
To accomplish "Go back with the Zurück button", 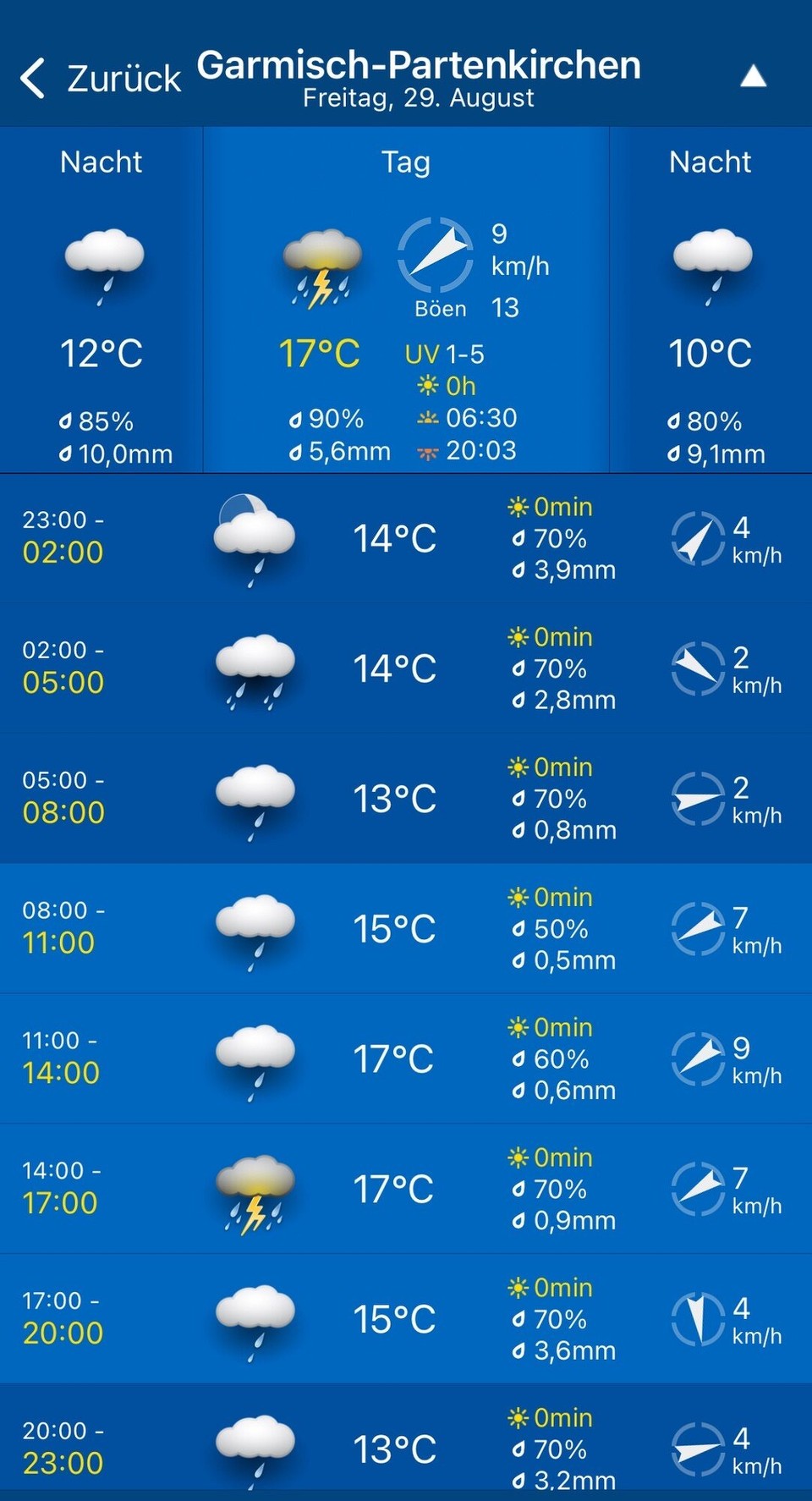I will [100, 79].
